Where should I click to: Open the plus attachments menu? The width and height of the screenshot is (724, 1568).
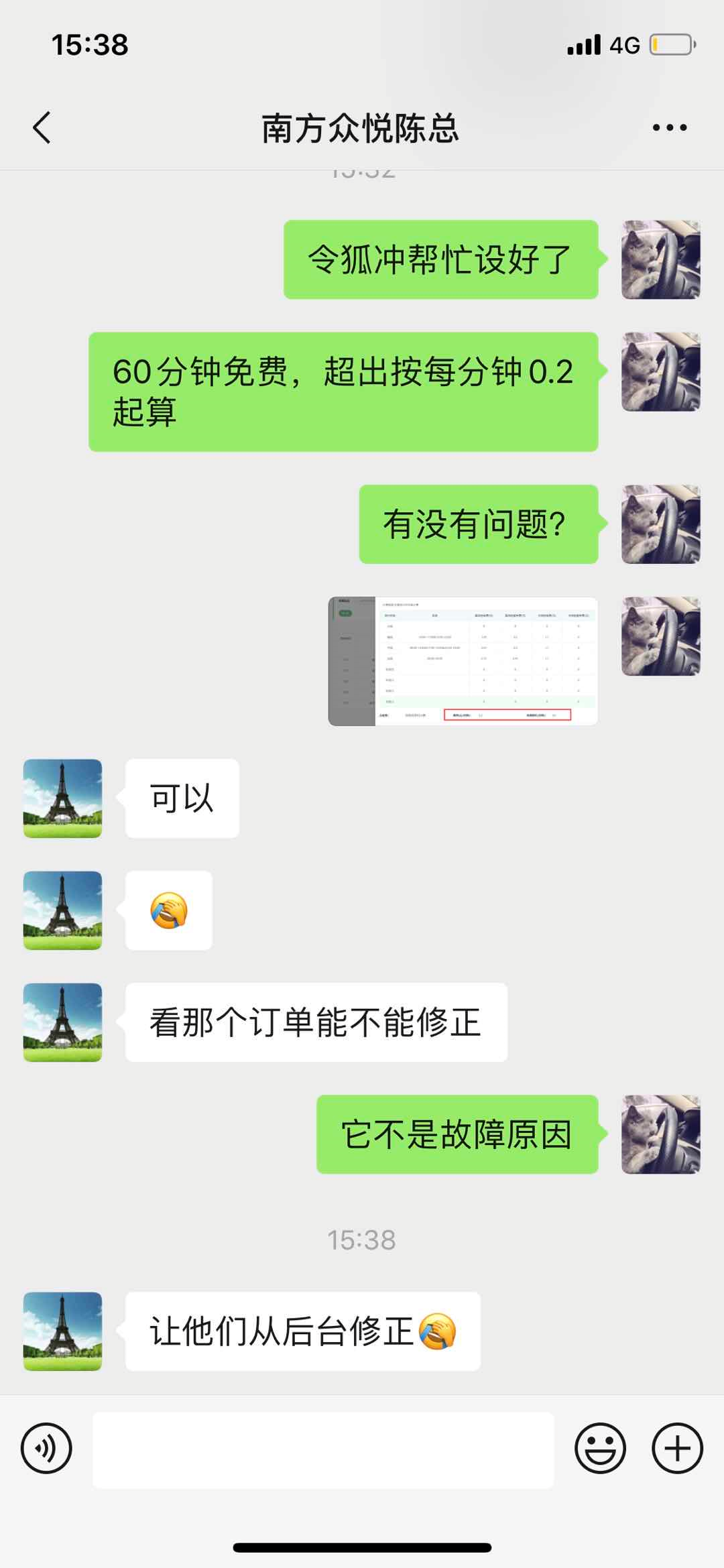[677, 1448]
